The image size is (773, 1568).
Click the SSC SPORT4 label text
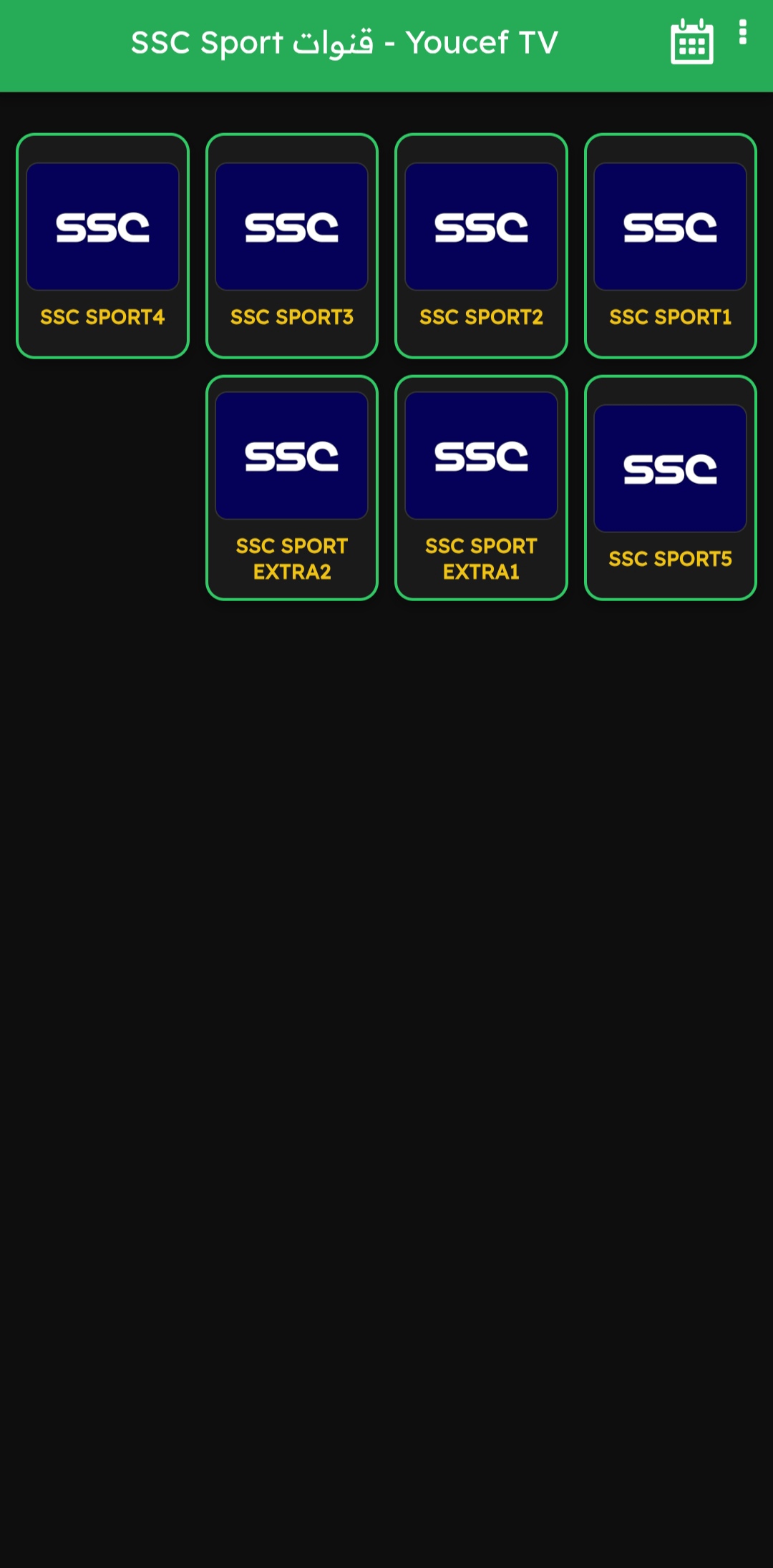[102, 317]
